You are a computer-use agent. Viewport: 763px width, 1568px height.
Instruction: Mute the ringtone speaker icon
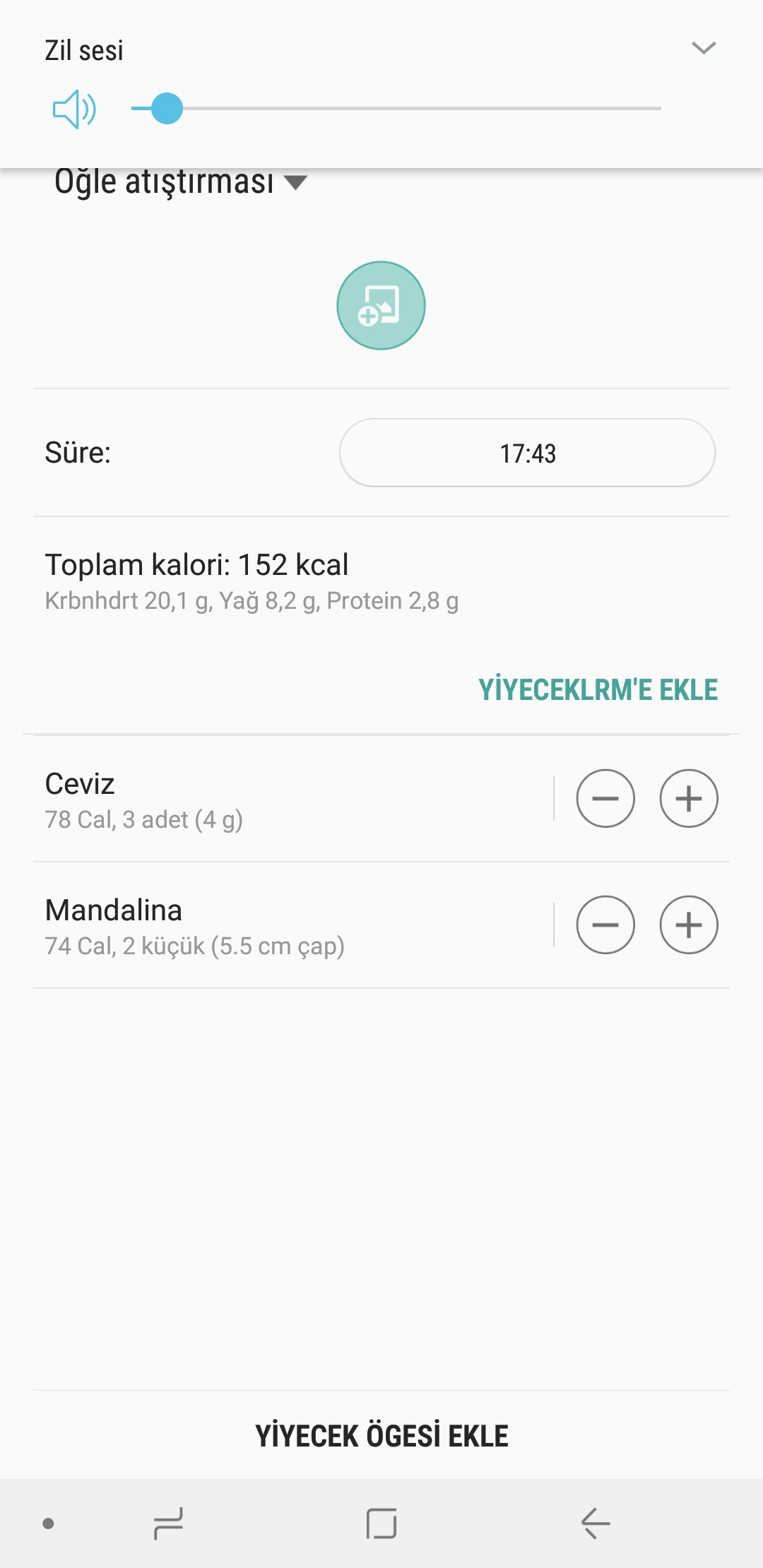point(74,109)
